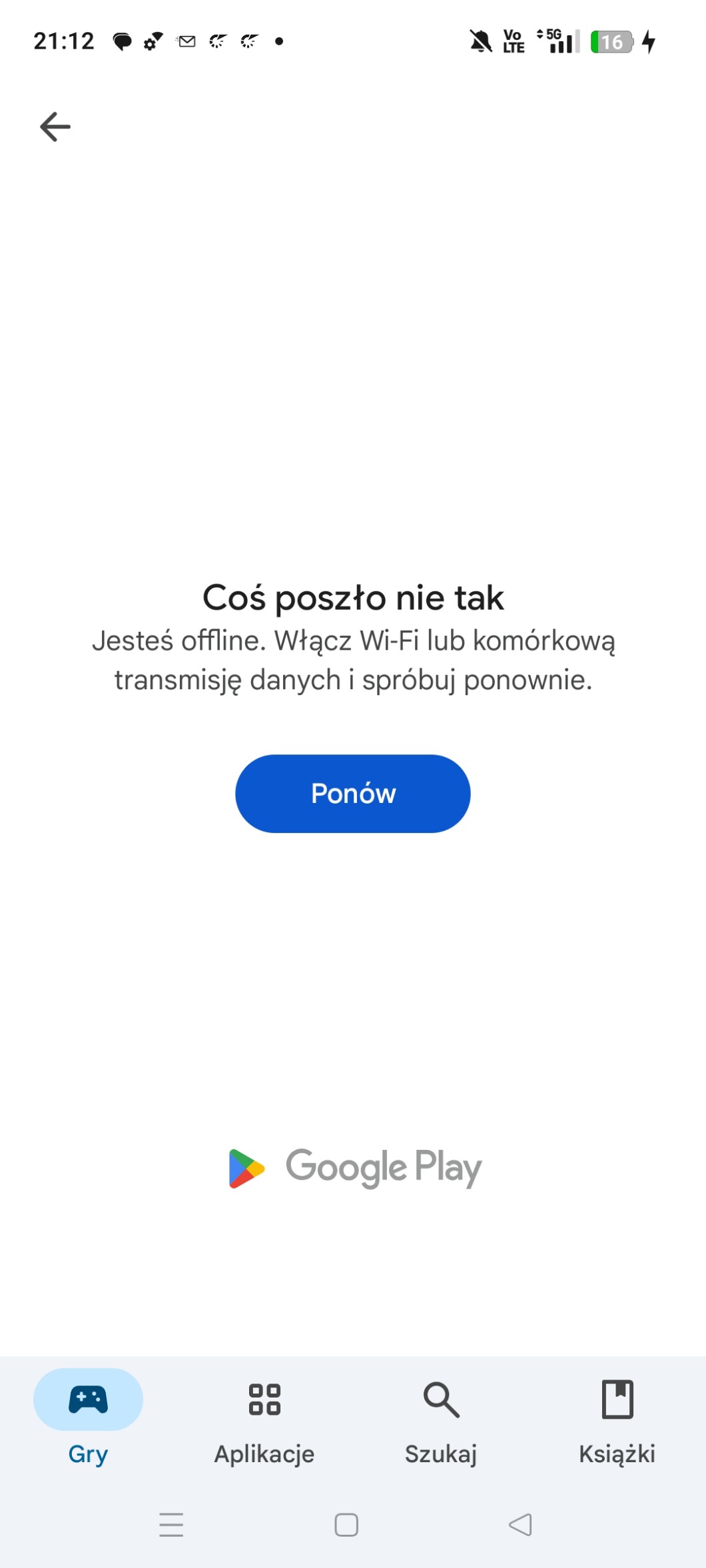Image resolution: width=706 pixels, height=1568 pixels.
Task: Open recent apps from system navigation
Action: point(171,1524)
